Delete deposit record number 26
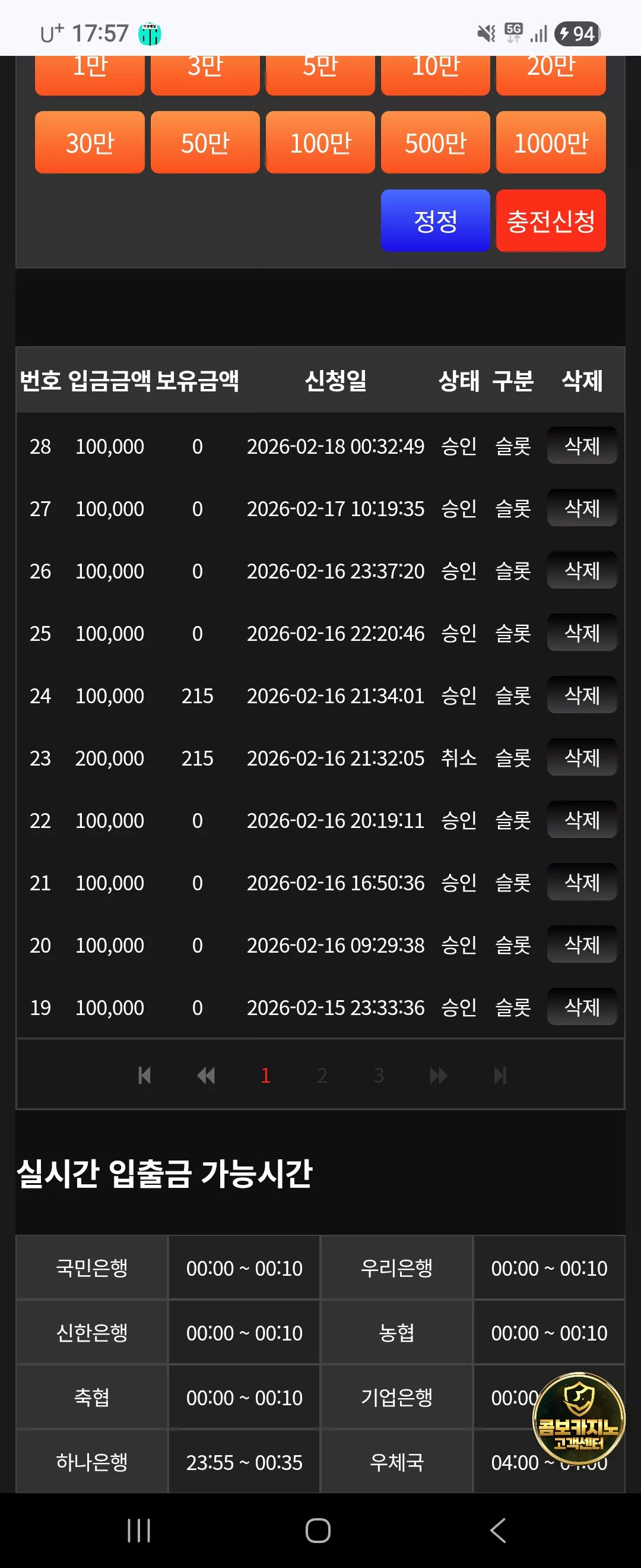Screen dimensions: 641x1568 (582, 570)
